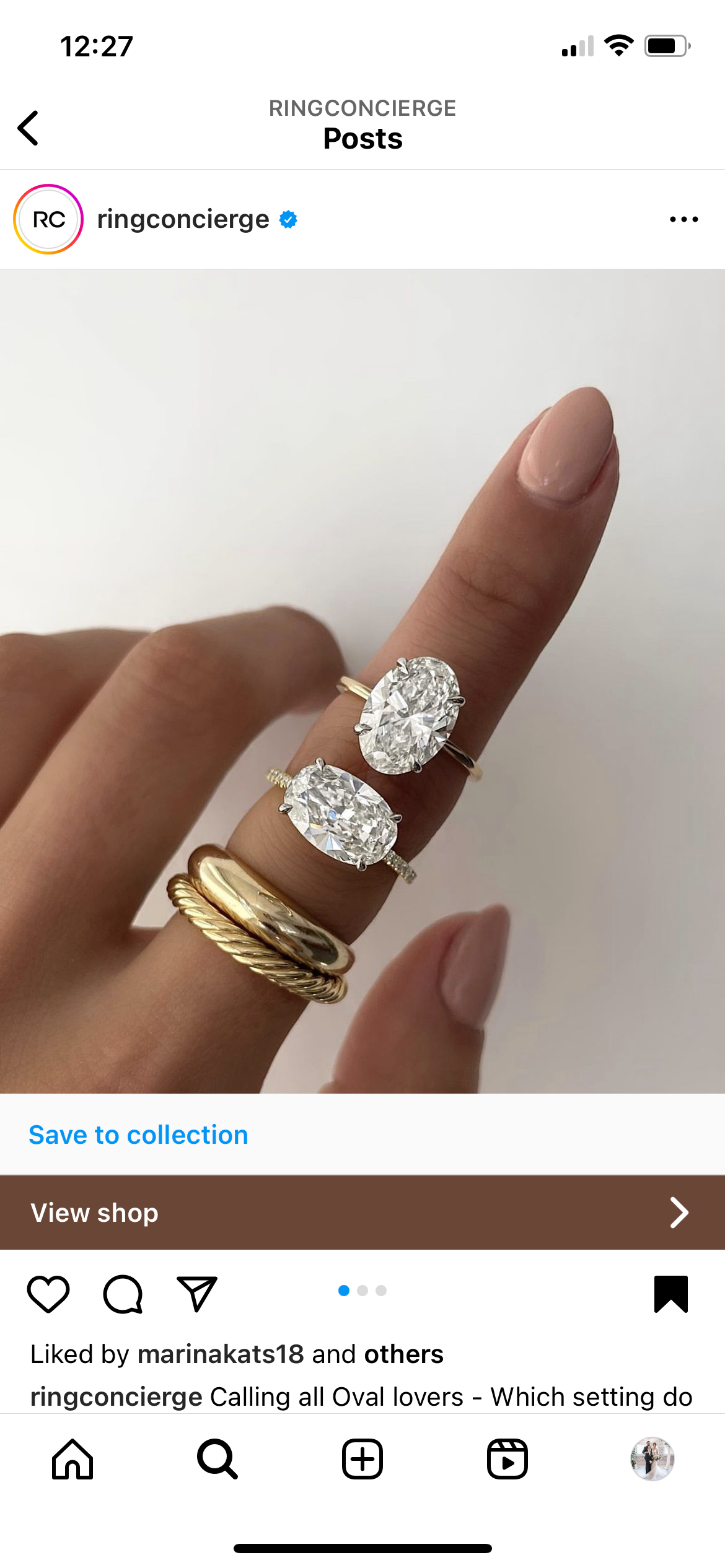Open your profile tab avatar
Screen dimensions: 725x1568
click(x=652, y=1459)
